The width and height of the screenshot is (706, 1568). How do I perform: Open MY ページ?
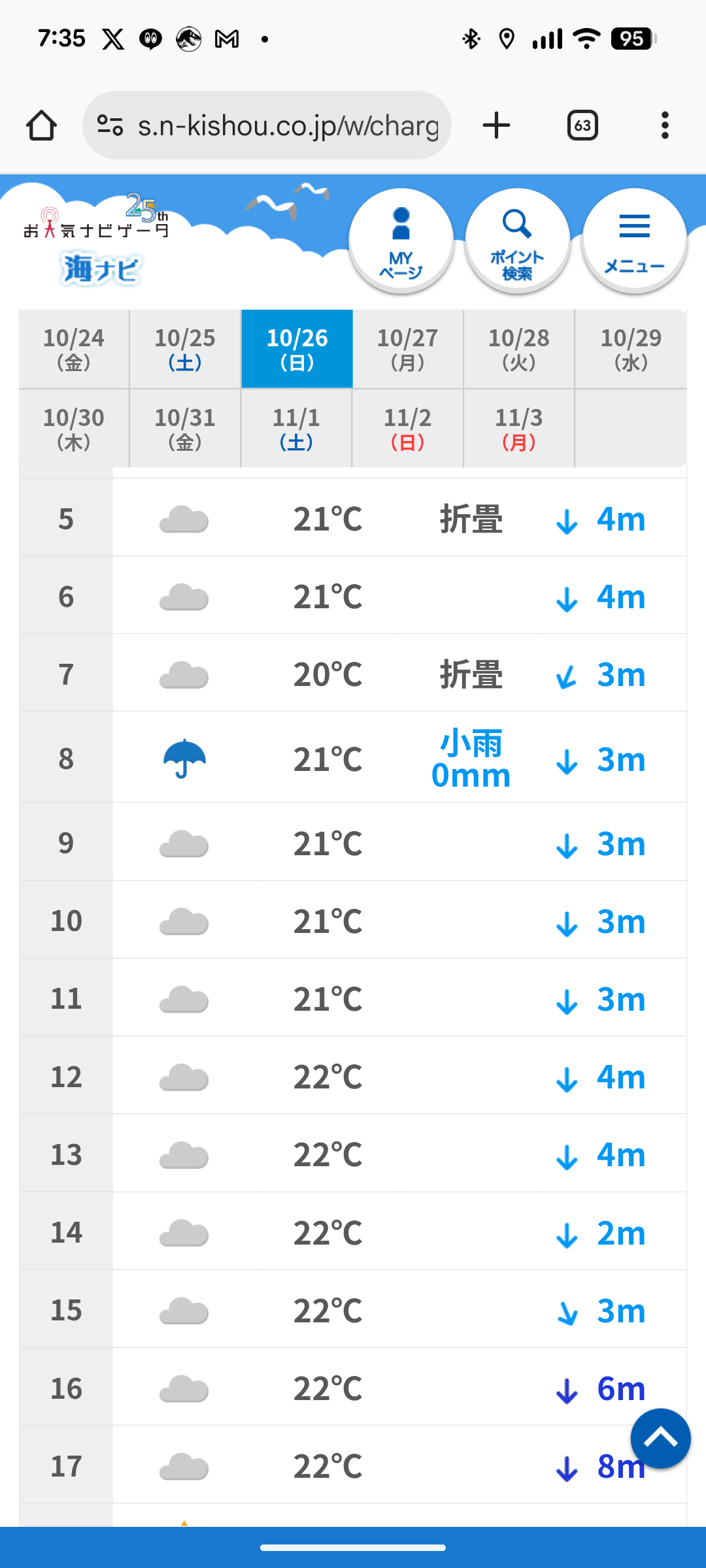(401, 240)
